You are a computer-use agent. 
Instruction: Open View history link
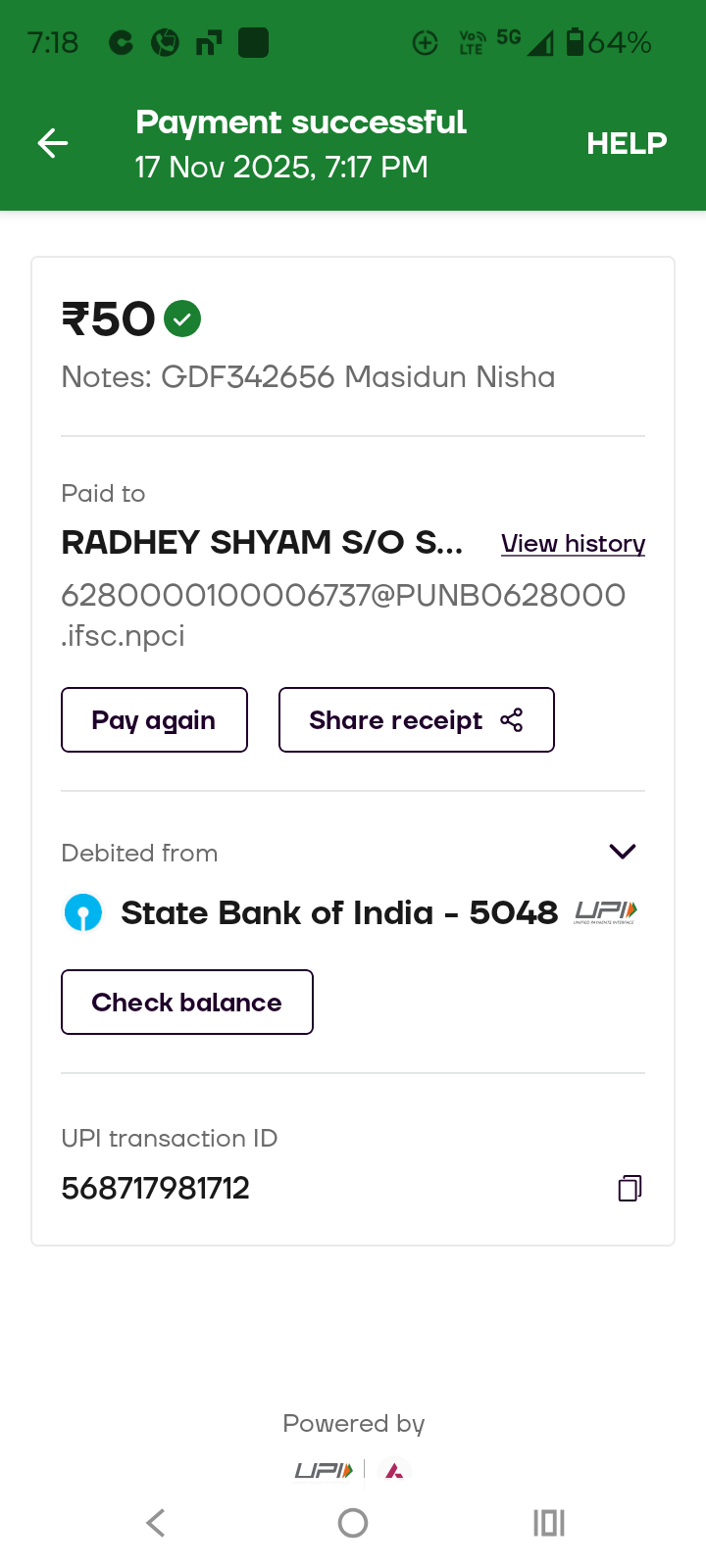click(573, 543)
